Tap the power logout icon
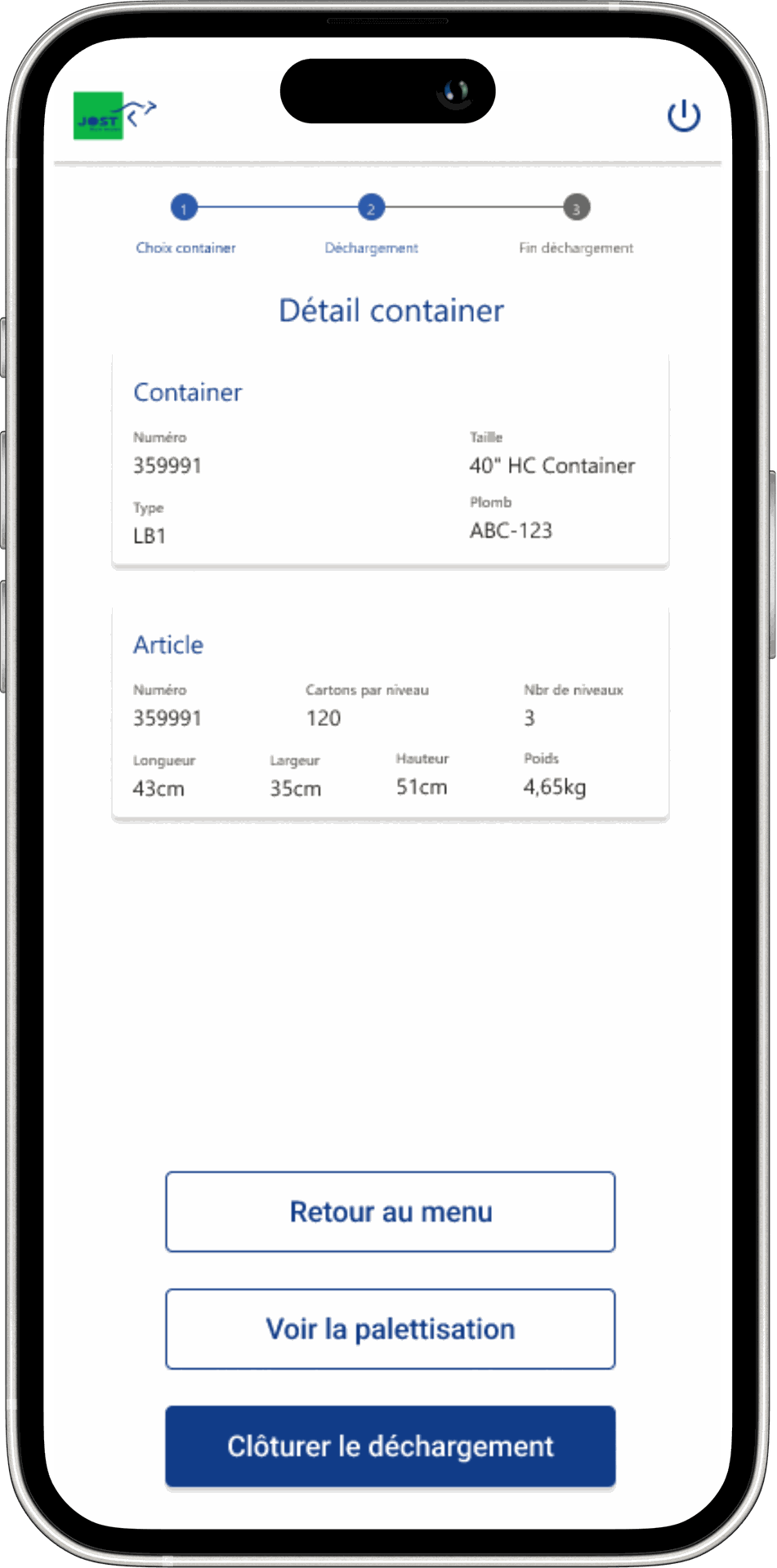777x1568 pixels. [x=683, y=116]
